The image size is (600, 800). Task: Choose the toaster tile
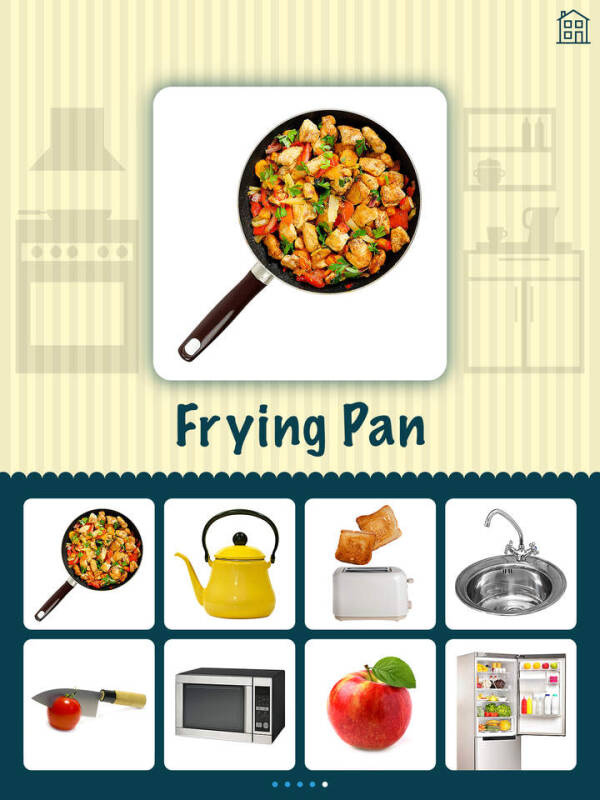370,564
